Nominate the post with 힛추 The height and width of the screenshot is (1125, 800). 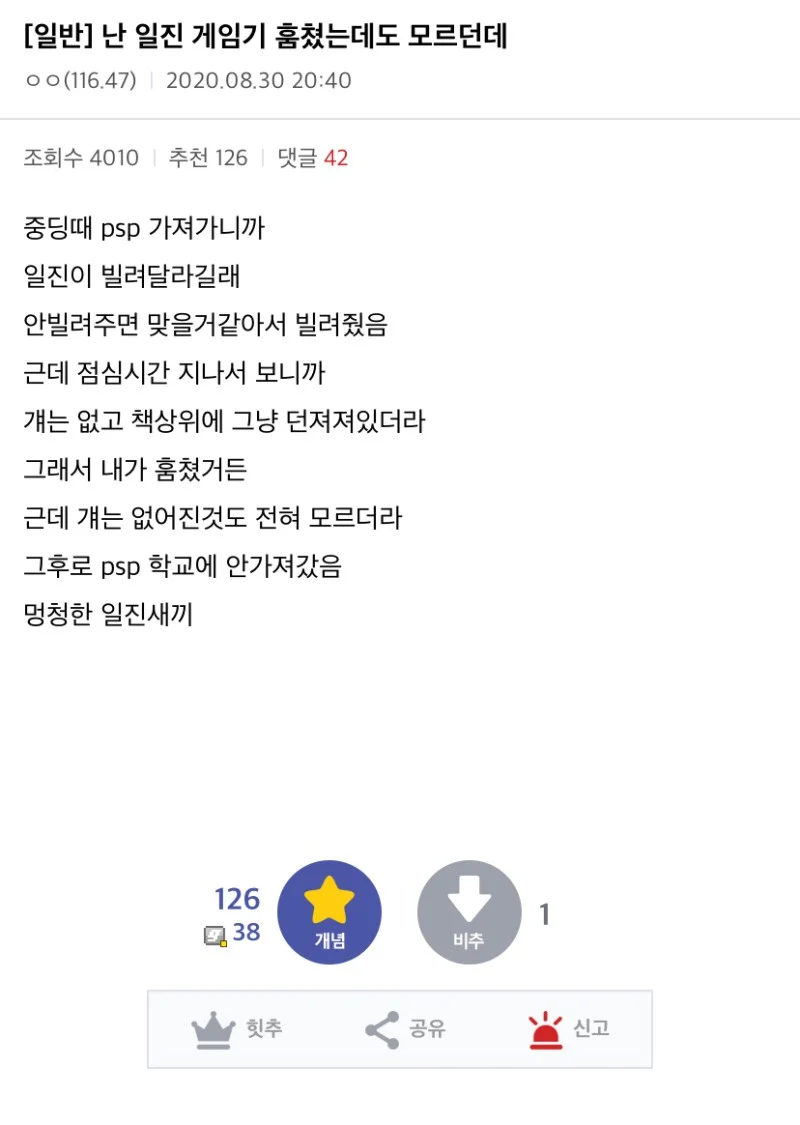236,1029
